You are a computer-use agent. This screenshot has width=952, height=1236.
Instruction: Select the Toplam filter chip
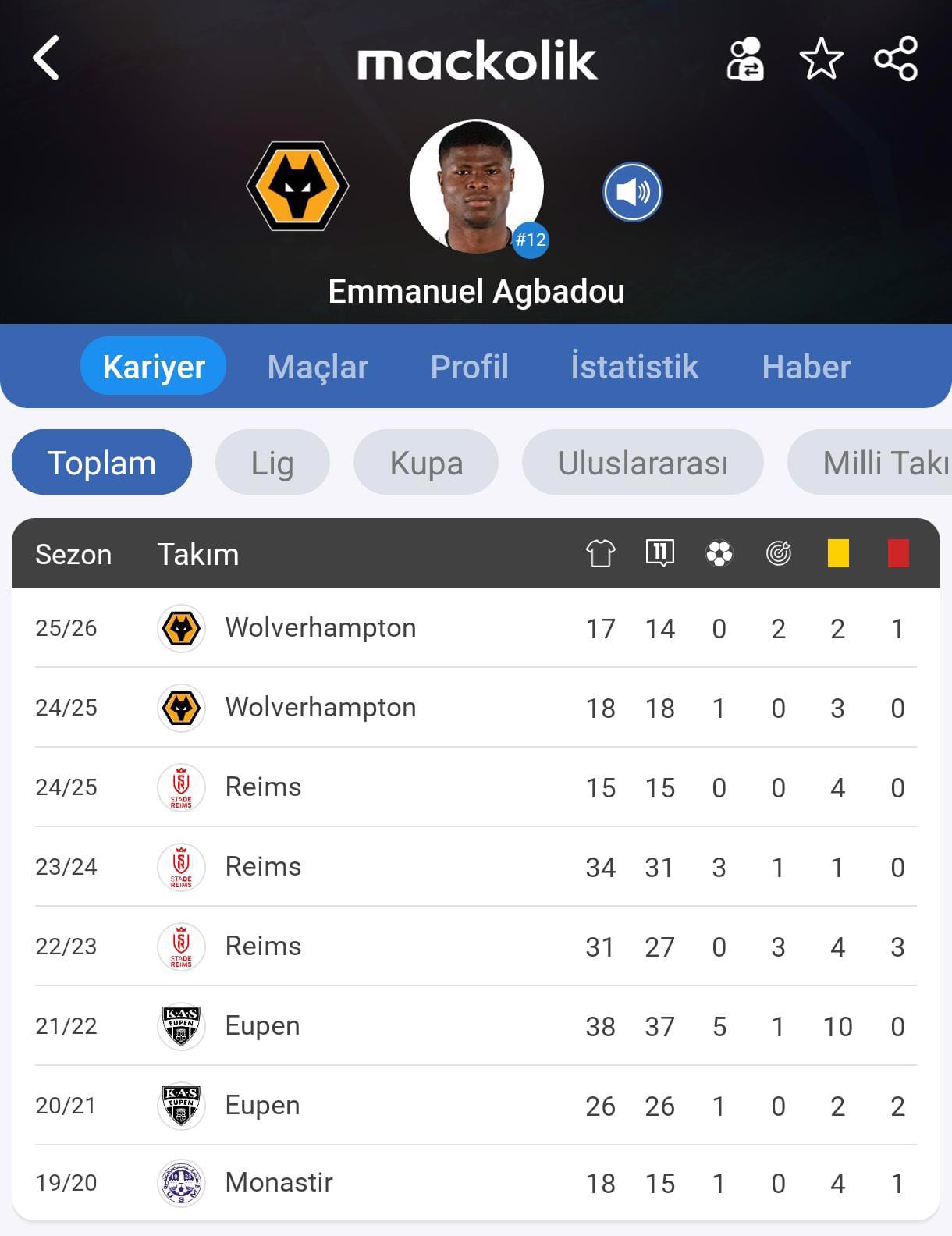pos(101,463)
